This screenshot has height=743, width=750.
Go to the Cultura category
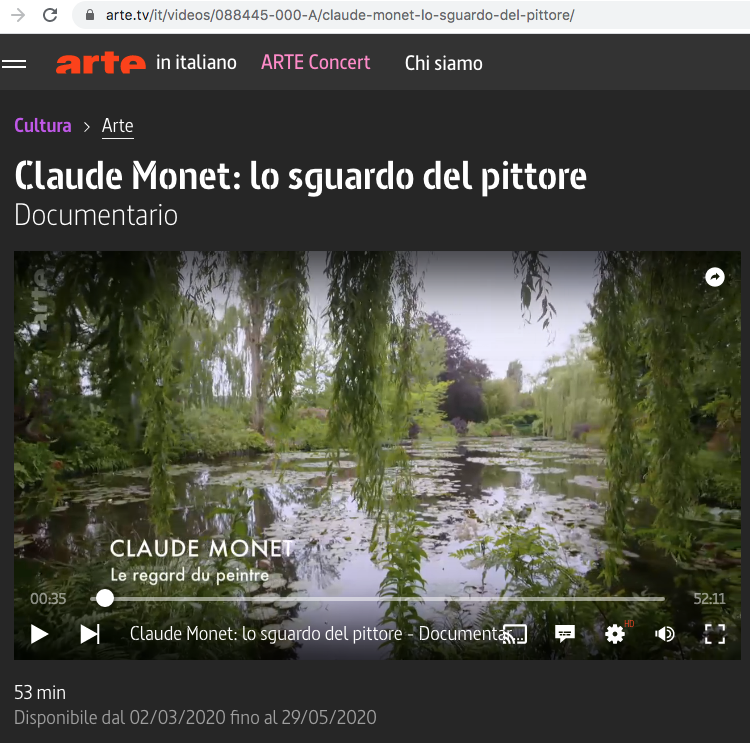click(x=43, y=126)
